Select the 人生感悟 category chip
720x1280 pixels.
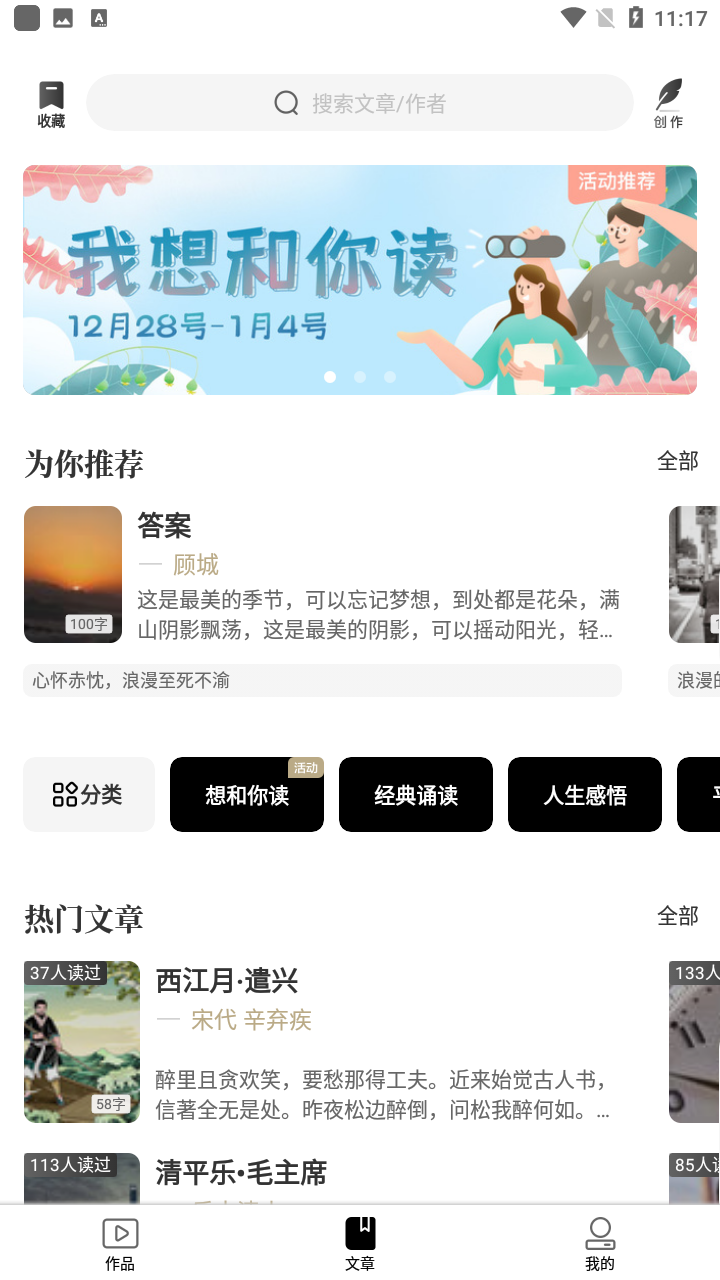(585, 795)
